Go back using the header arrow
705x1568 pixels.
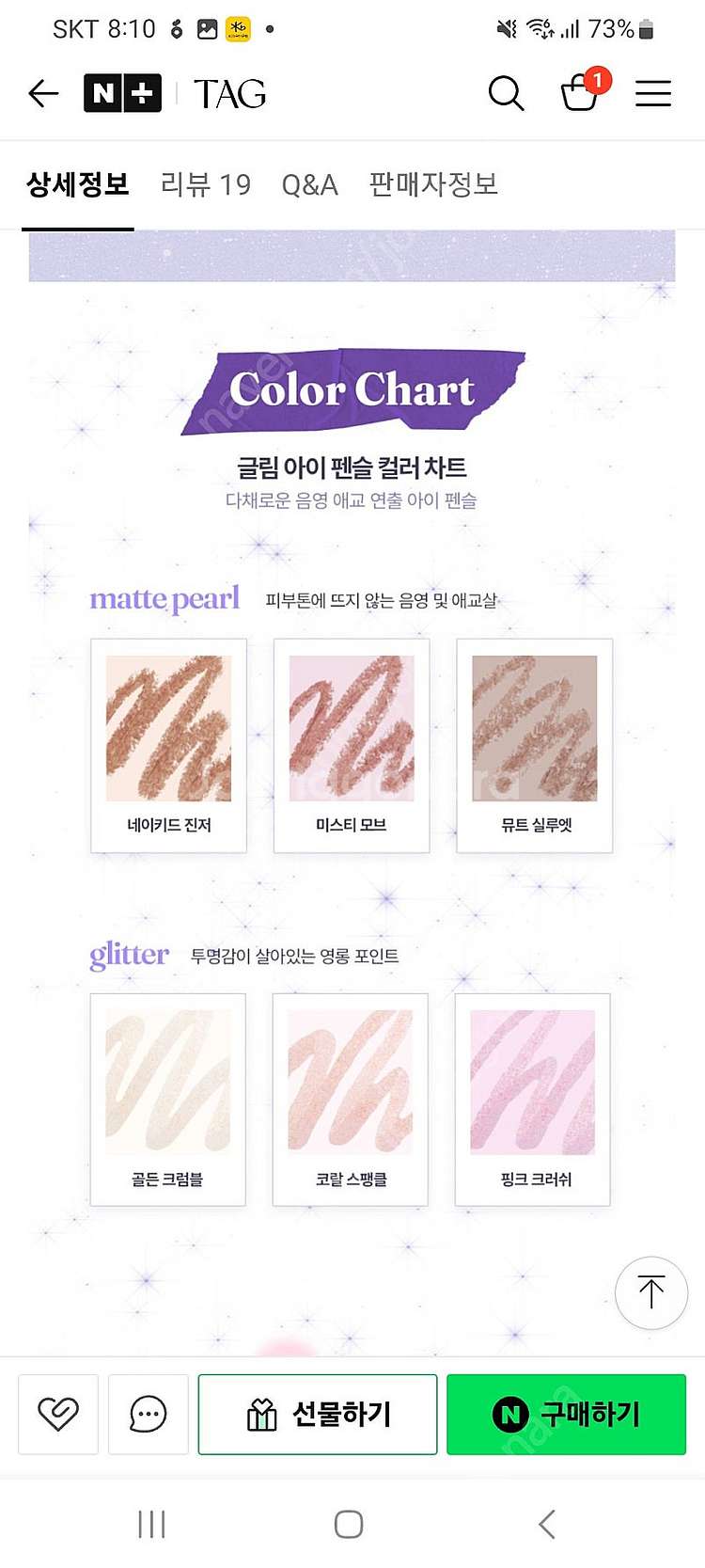[43, 93]
